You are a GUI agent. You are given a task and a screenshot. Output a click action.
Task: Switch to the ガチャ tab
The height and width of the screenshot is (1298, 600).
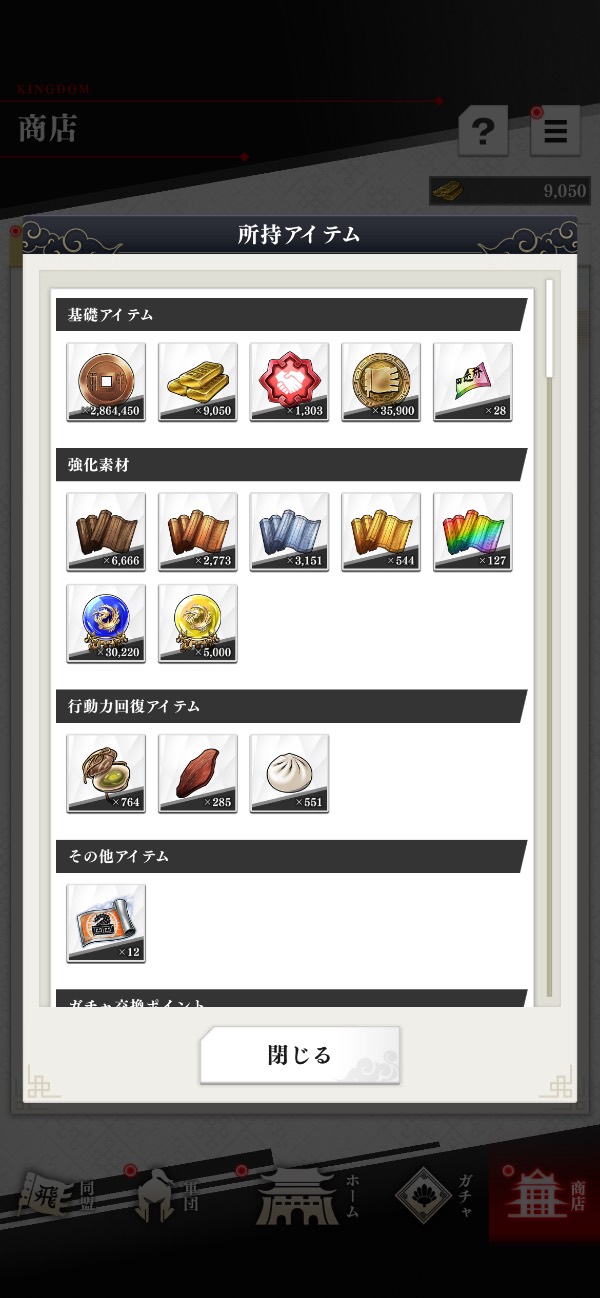435,1195
